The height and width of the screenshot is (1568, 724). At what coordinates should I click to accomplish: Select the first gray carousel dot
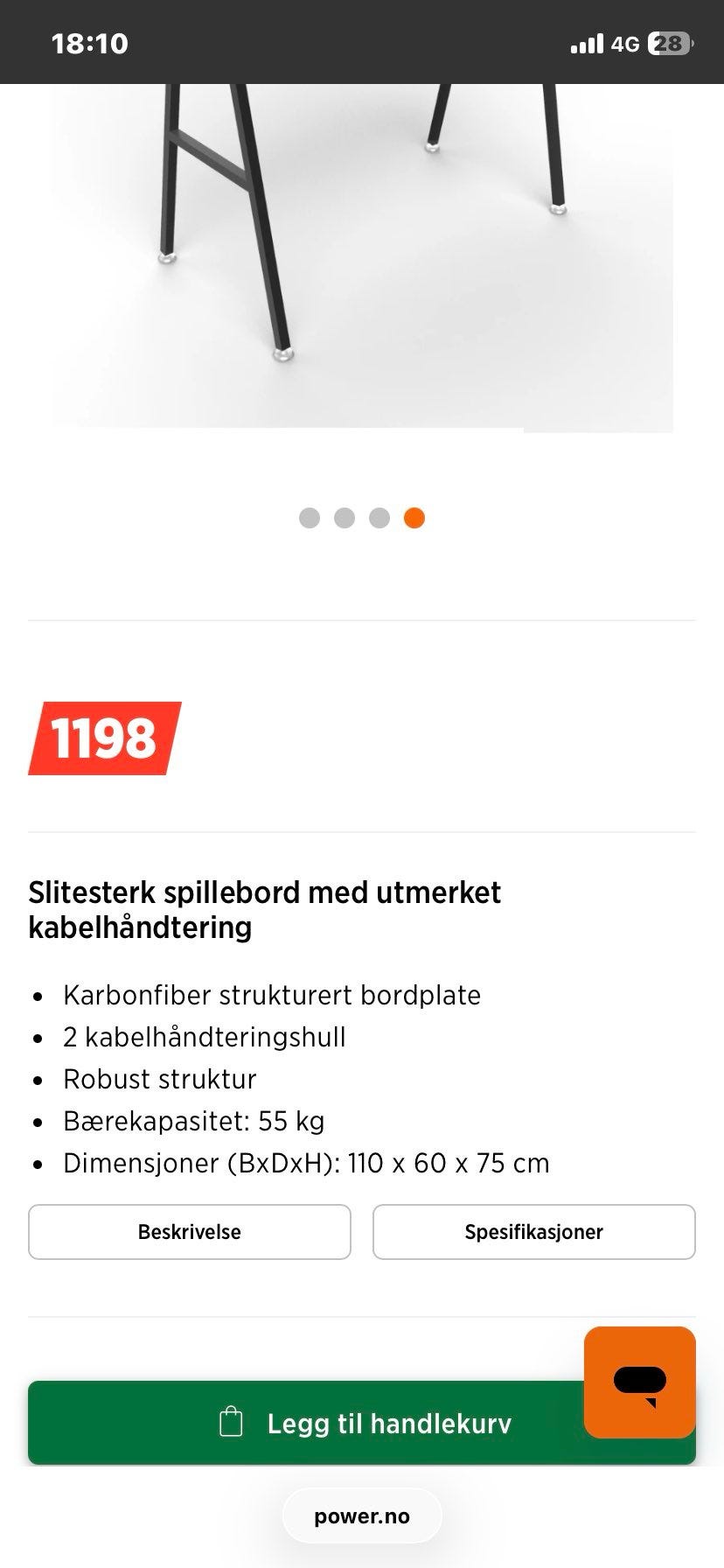[310, 518]
